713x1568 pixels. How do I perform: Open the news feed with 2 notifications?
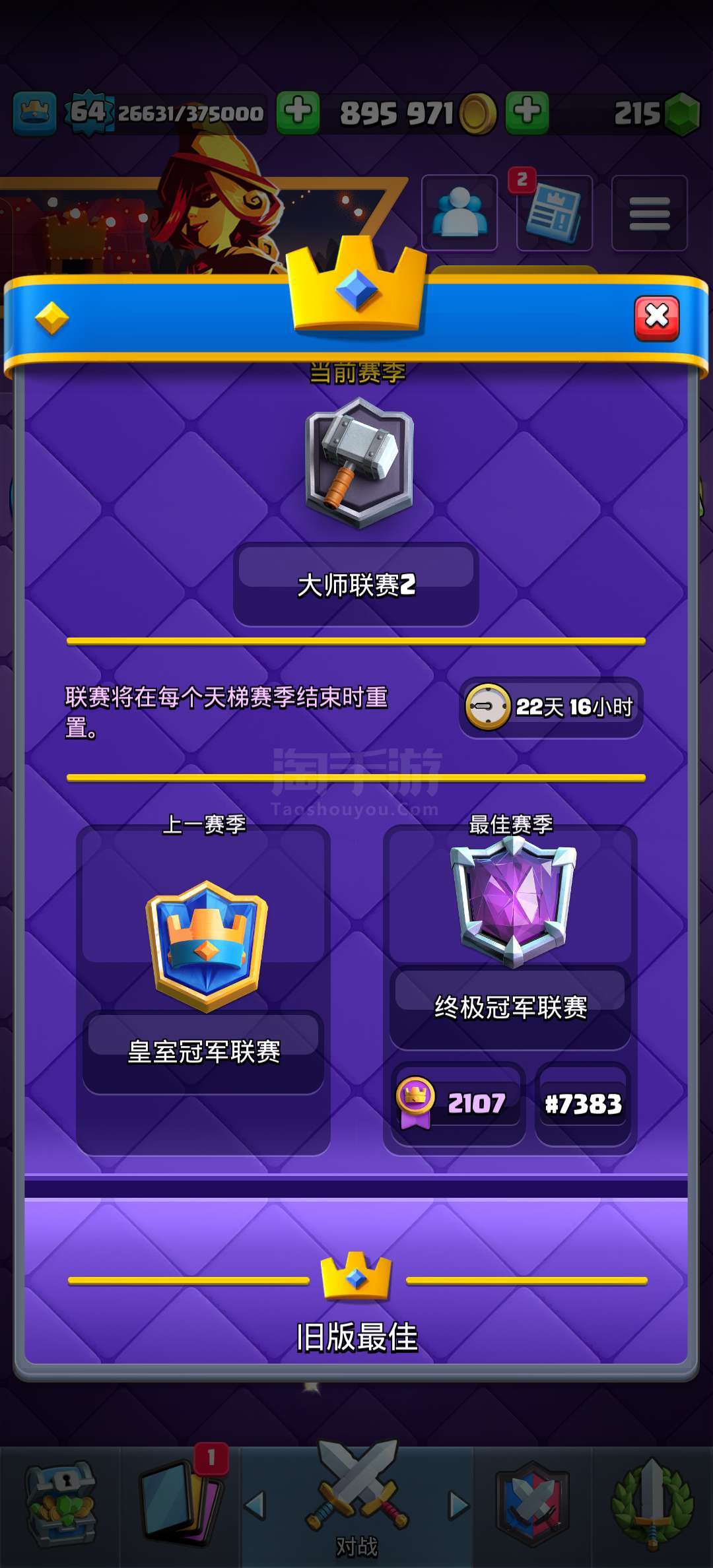click(554, 213)
